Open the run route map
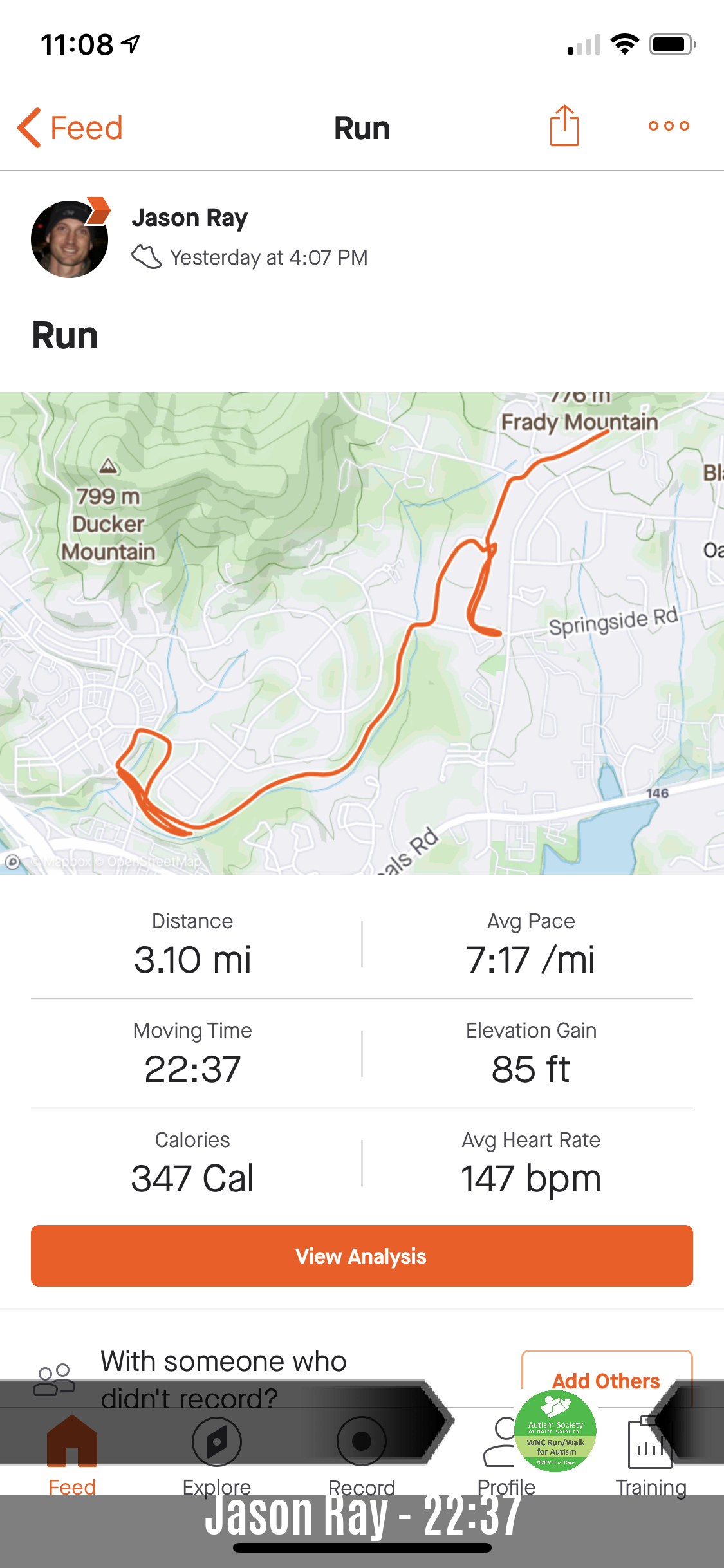This screenshot has height=1568, width=724. [362, 633]
